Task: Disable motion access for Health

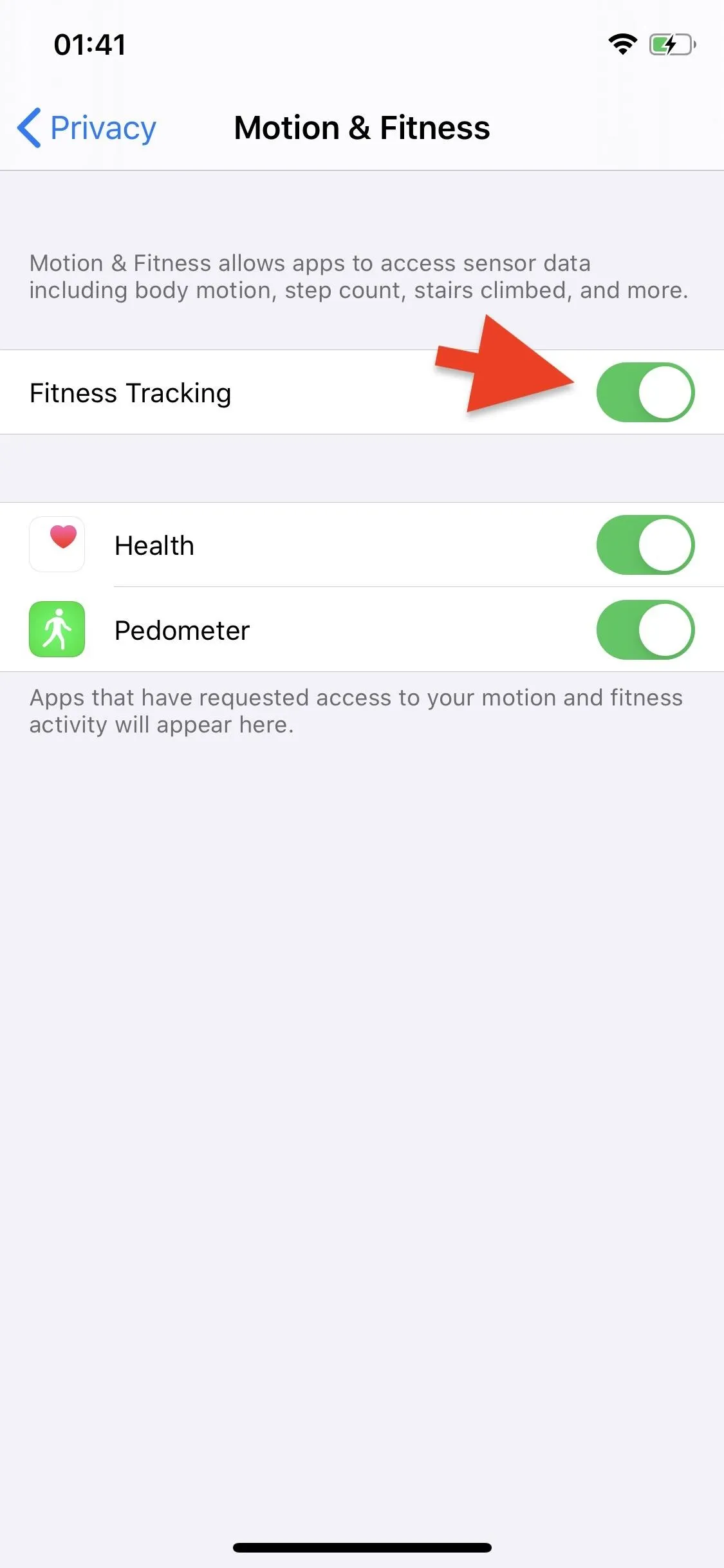Action: click(x=645, y=545)
